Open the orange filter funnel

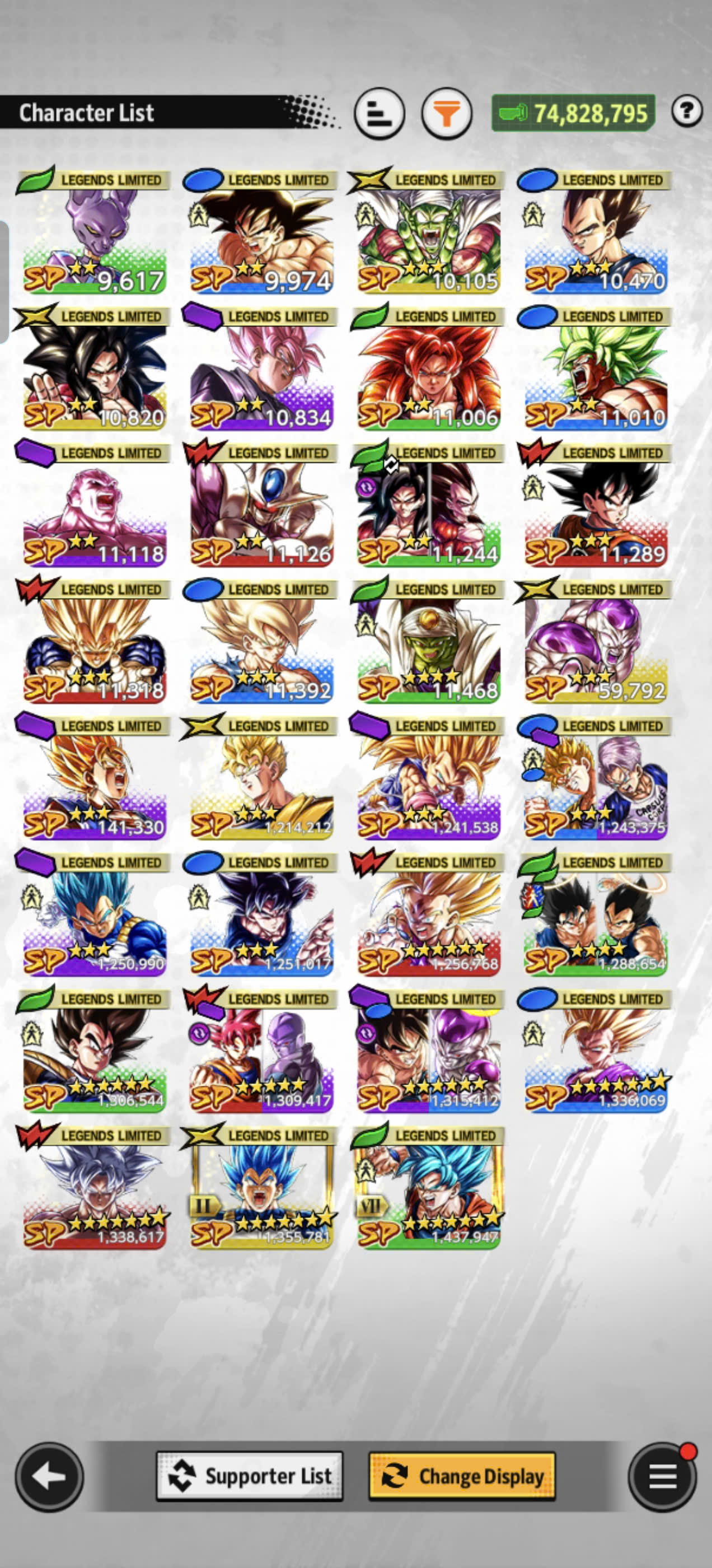pyautogui.click(x=447, y=113)
